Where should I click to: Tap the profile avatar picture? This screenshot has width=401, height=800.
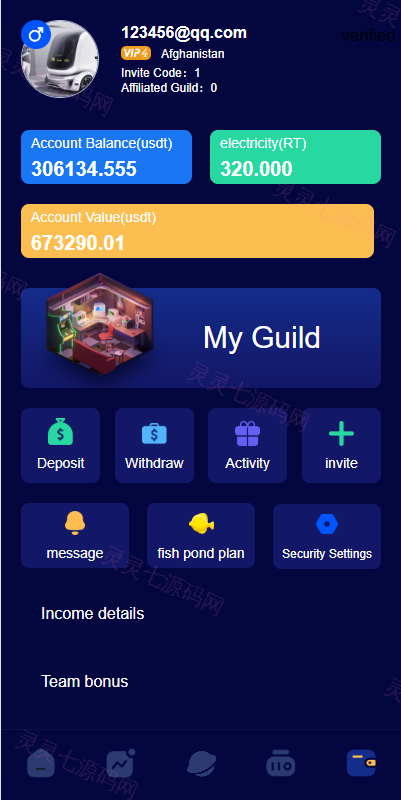point(60,59)
